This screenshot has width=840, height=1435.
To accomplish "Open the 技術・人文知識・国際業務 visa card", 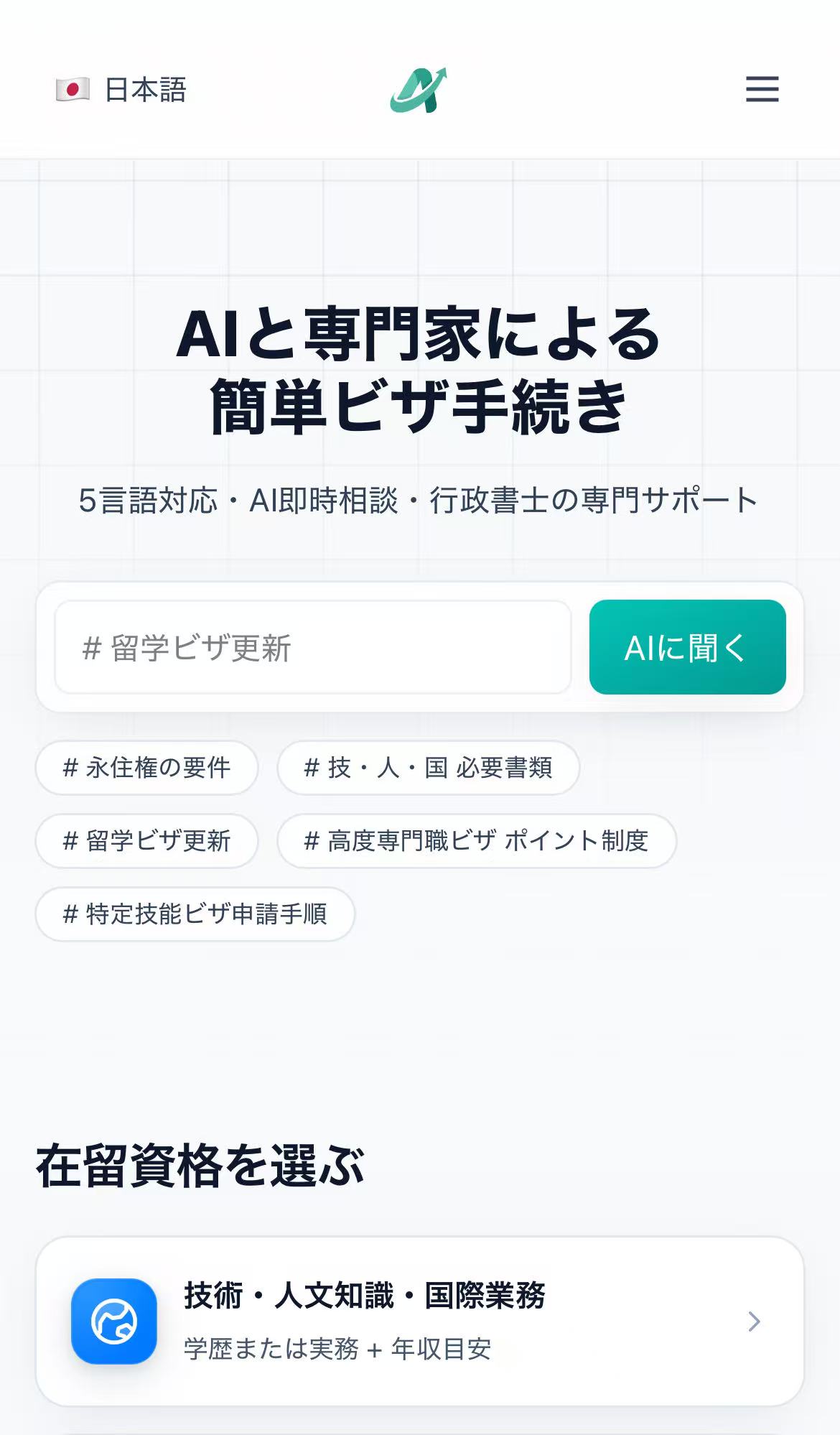I will (x=420, y=1319).
